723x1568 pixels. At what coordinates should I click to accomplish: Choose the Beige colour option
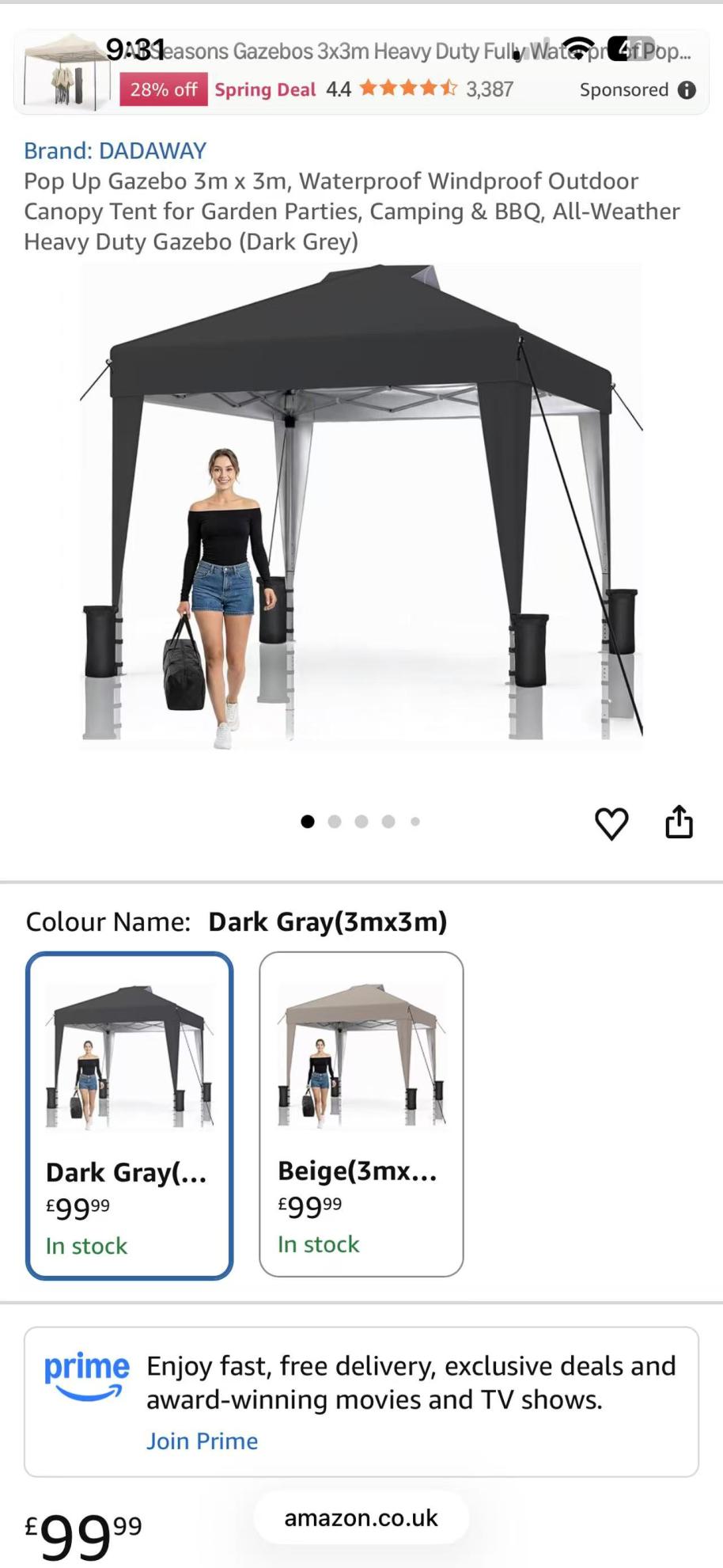361,1114
